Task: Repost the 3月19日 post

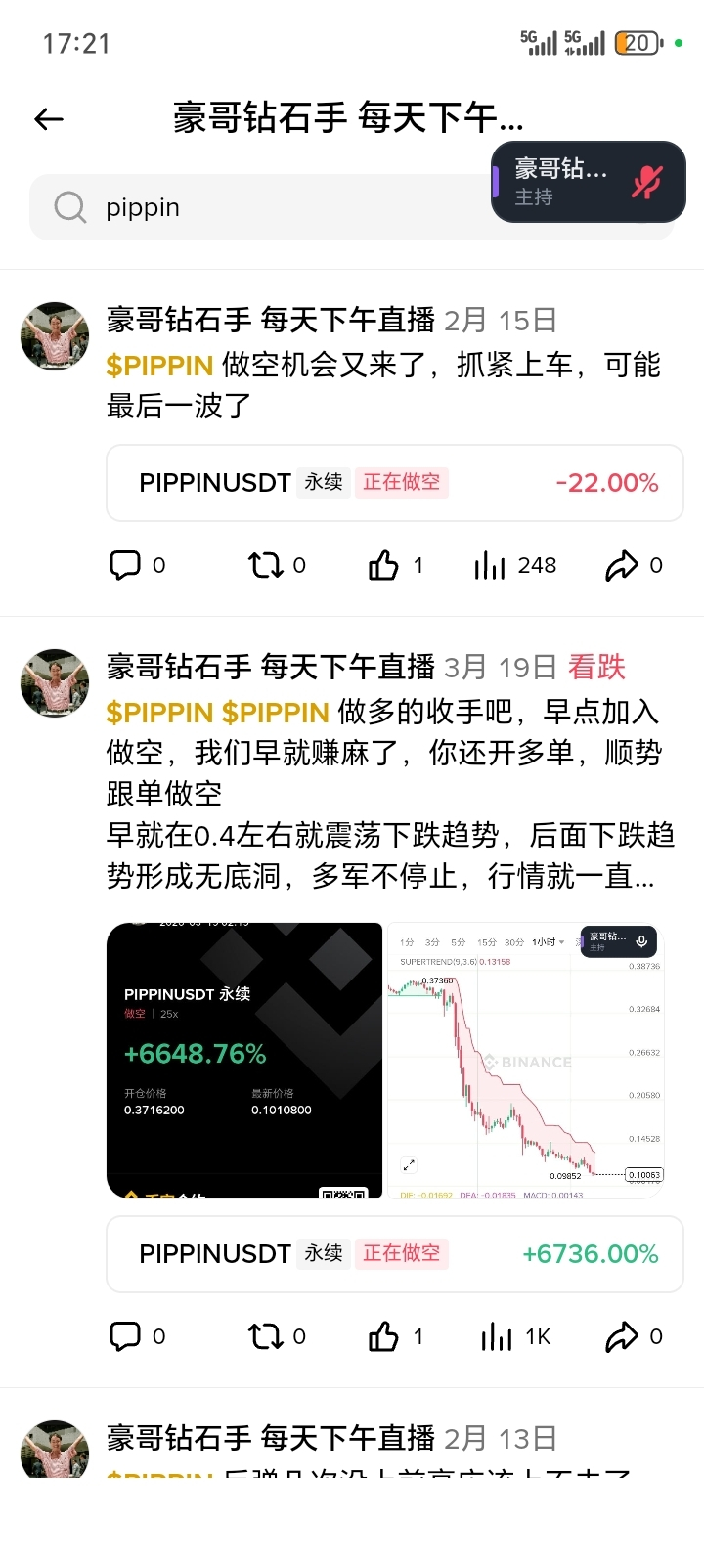Action: click(265, 1336)
